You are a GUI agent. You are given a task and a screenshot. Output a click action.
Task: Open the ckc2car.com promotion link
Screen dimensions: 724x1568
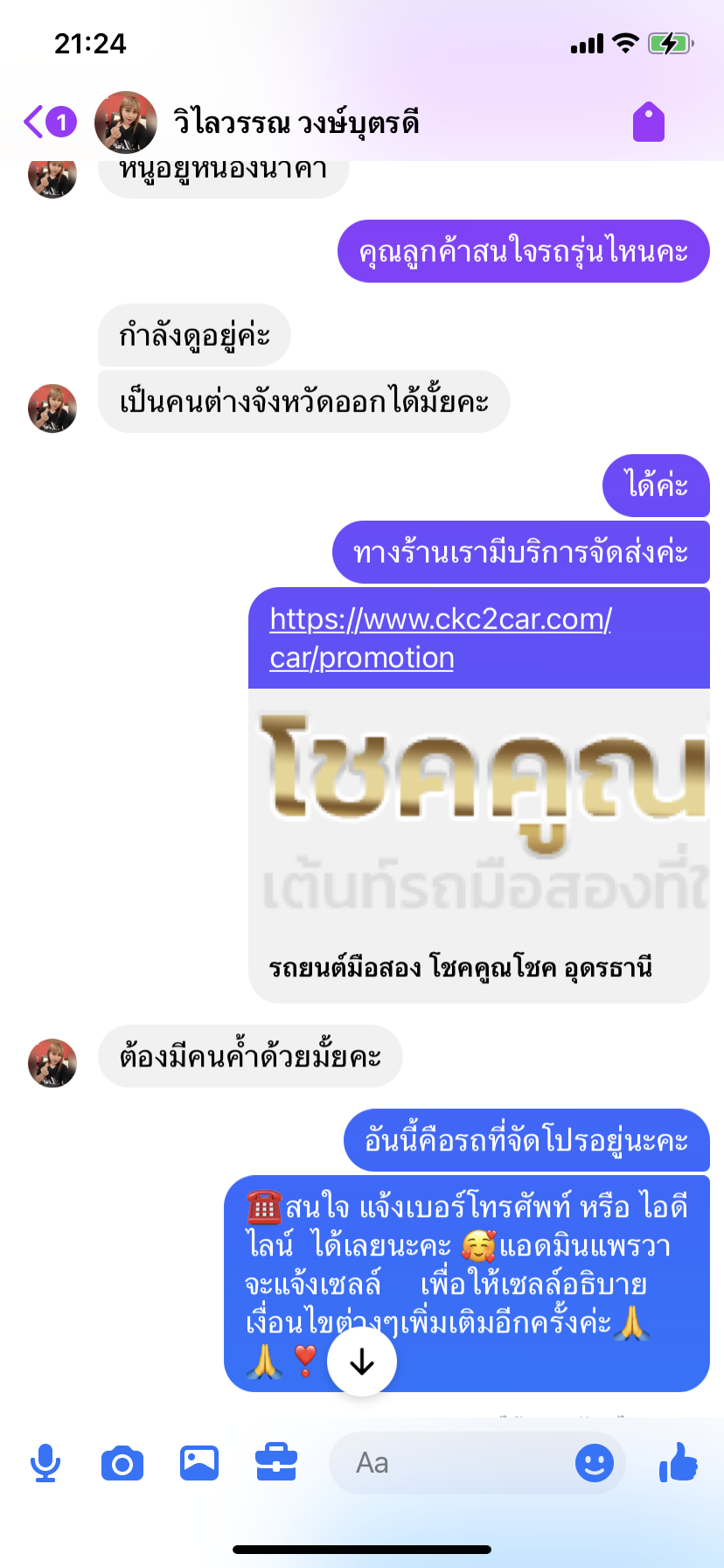pyautogui.click(x=441, y=638)
